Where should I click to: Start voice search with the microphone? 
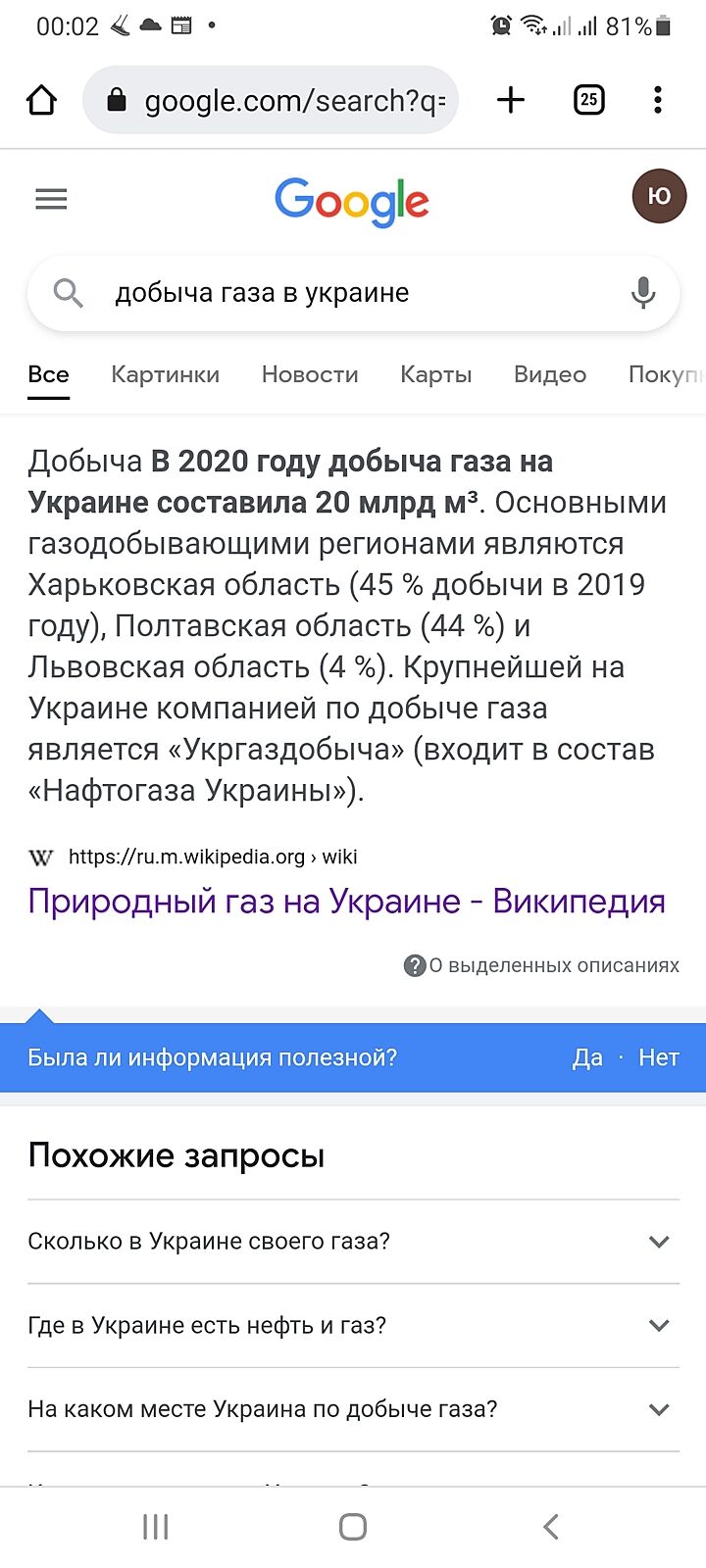[643, 293]
